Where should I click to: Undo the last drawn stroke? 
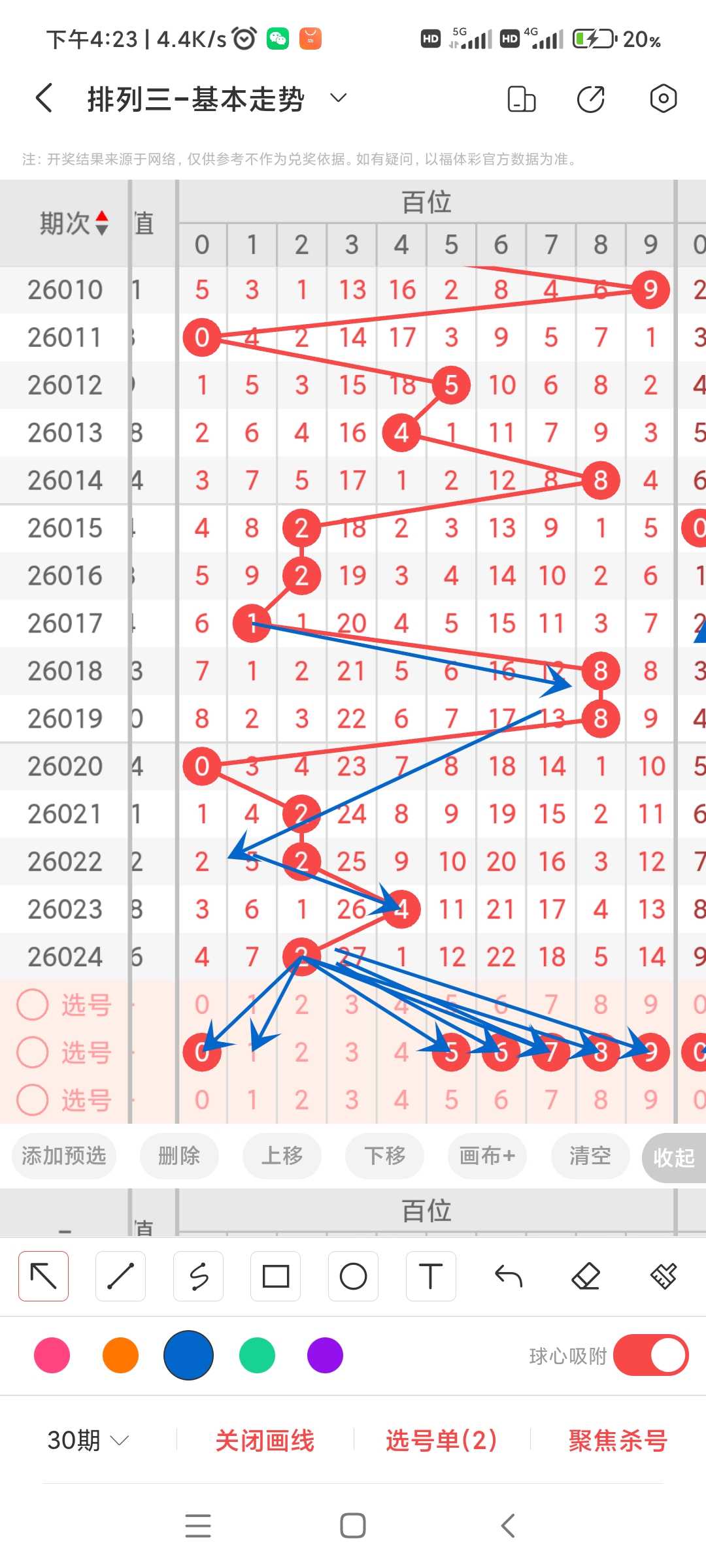508,1276
